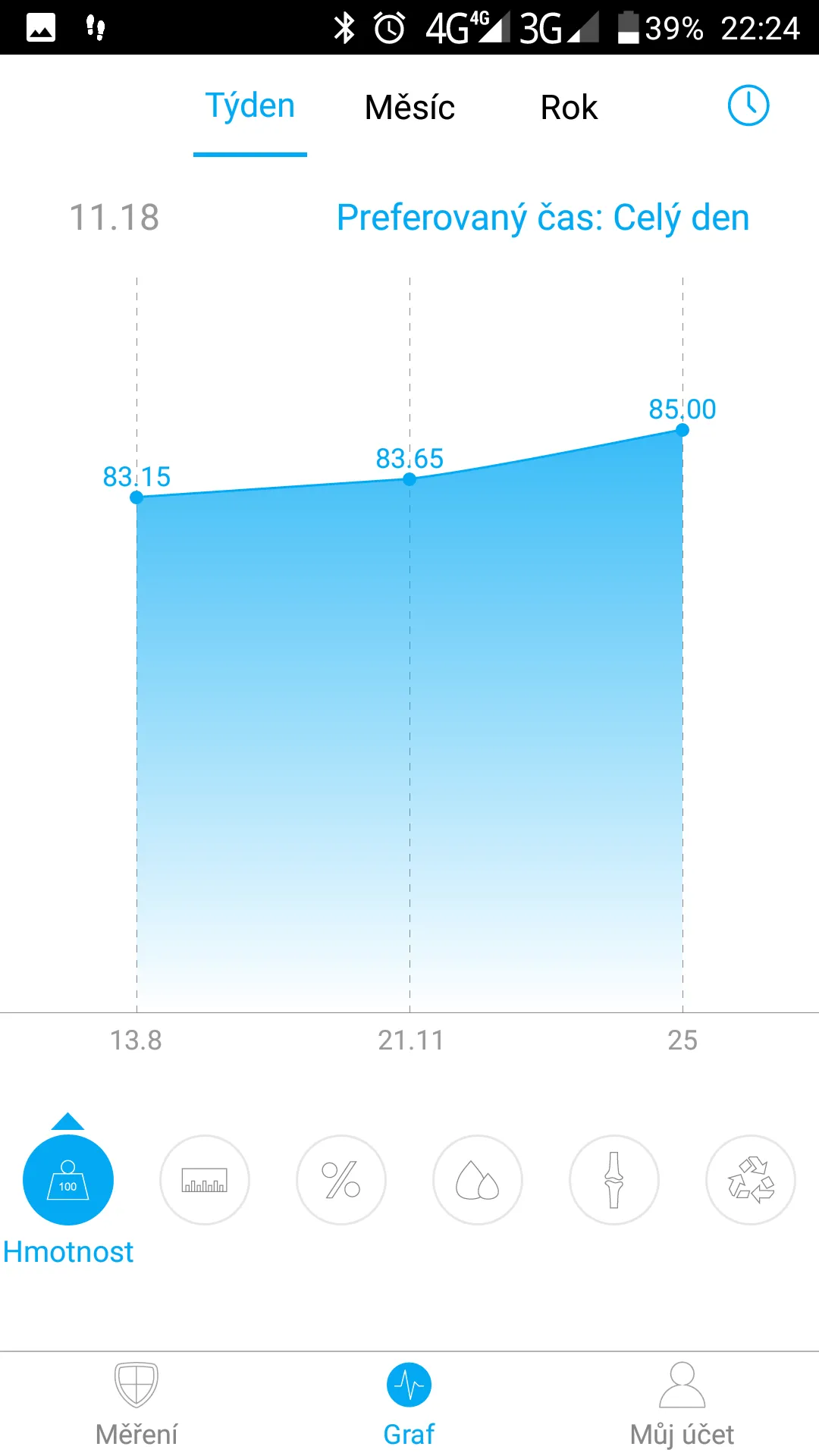Select the Hmotnost weight metric

tap(68, 1180)
